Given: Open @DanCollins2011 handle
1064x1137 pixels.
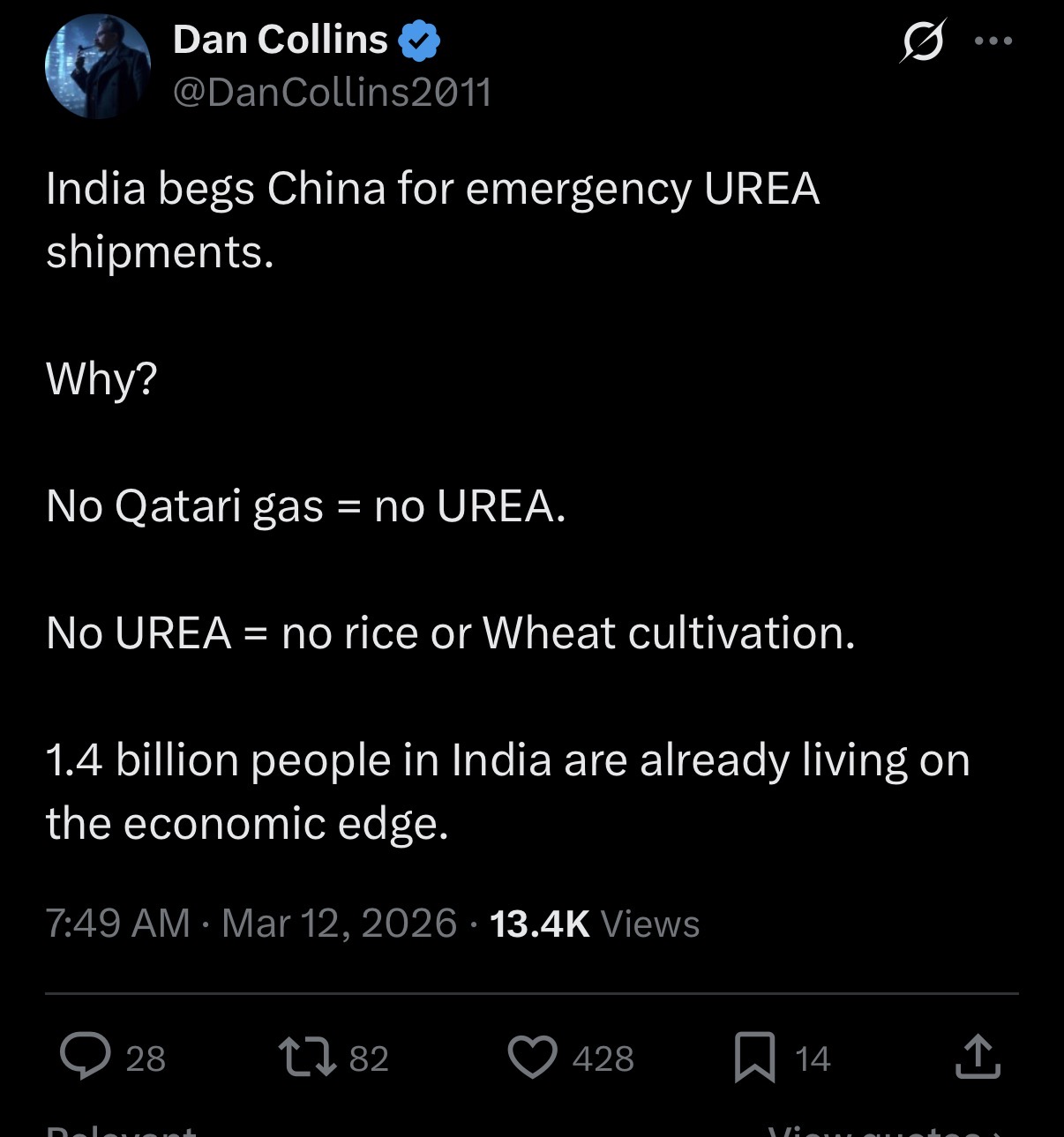Looking at the screenshot, I should pos(330,91).
